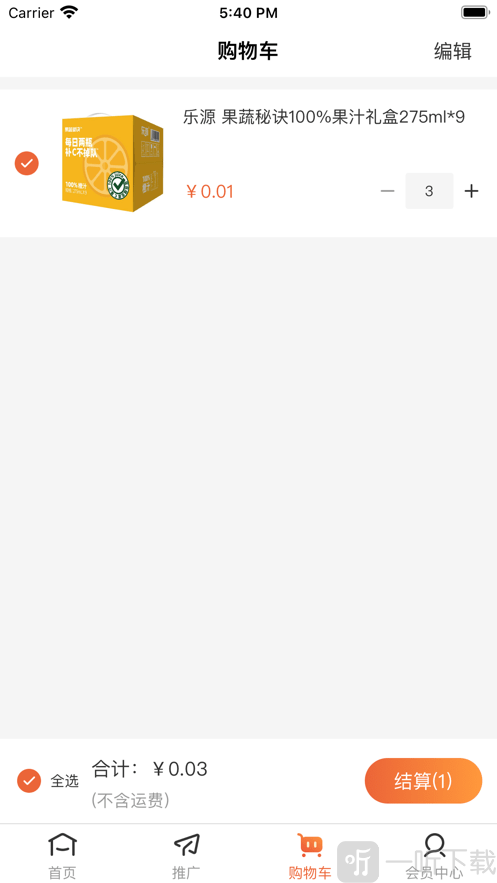Tap 编辑 to edit the cart

pyautogui.click(x=452, y=51)
